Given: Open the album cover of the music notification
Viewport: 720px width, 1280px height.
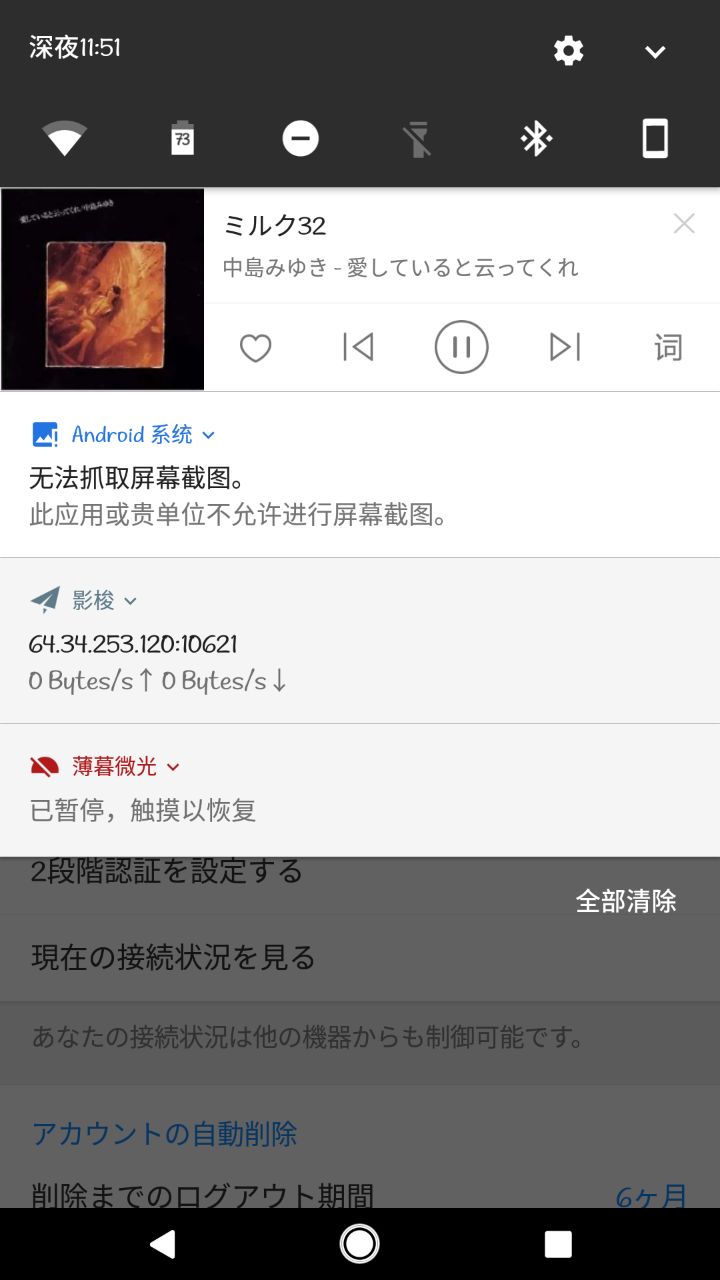Looking at the screenshot, I should point(103,289).
